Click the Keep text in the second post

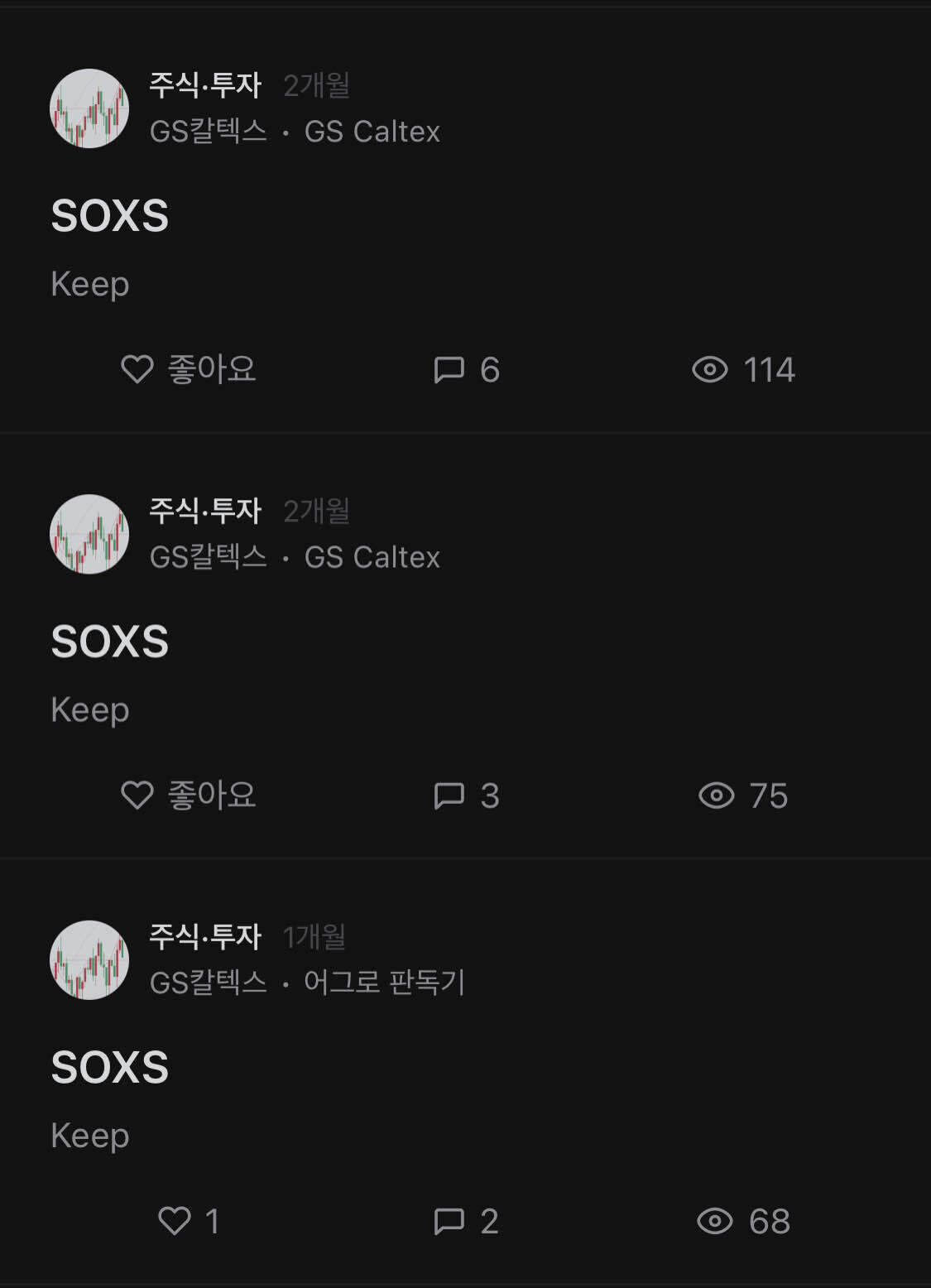(x=91, y=709)
